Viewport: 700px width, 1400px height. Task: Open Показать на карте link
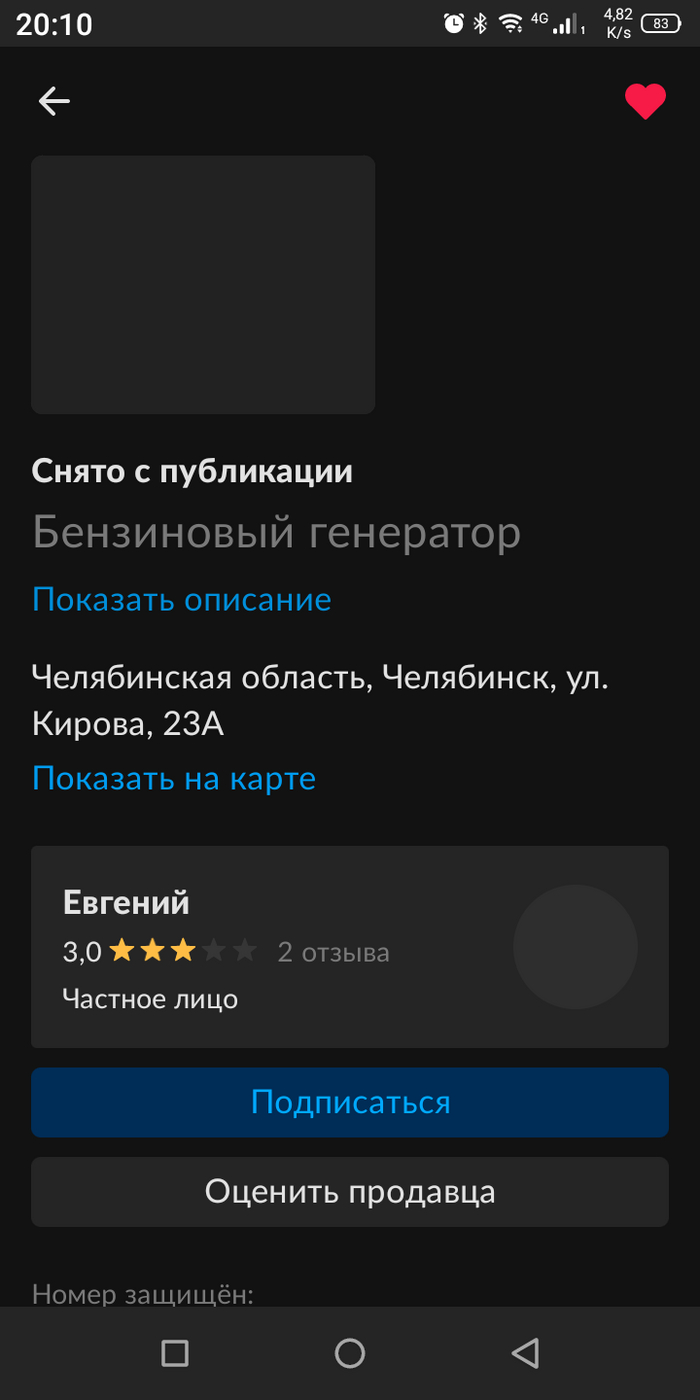[x=174, y=778]
